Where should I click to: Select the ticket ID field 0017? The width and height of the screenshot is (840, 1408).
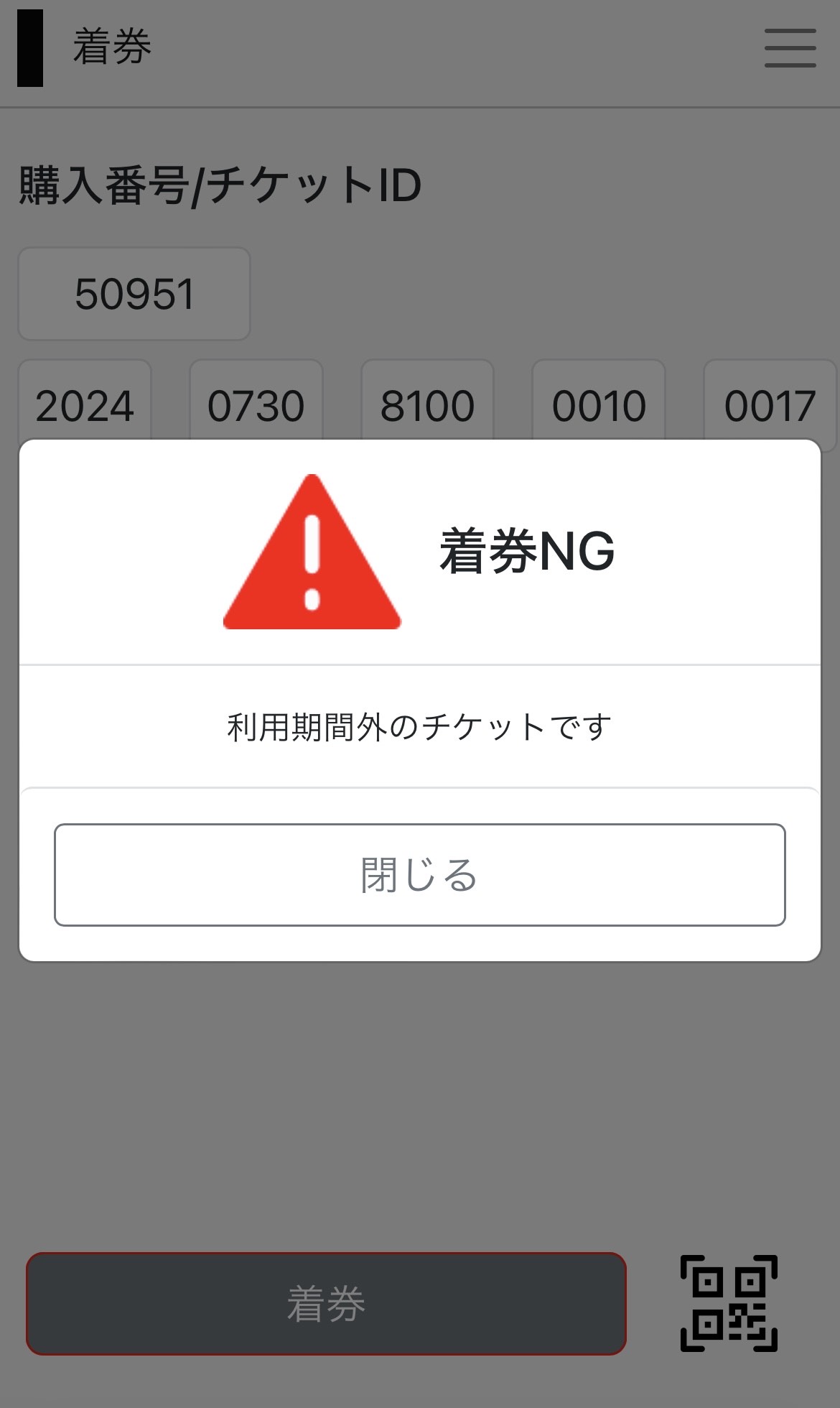click(770, 402)
